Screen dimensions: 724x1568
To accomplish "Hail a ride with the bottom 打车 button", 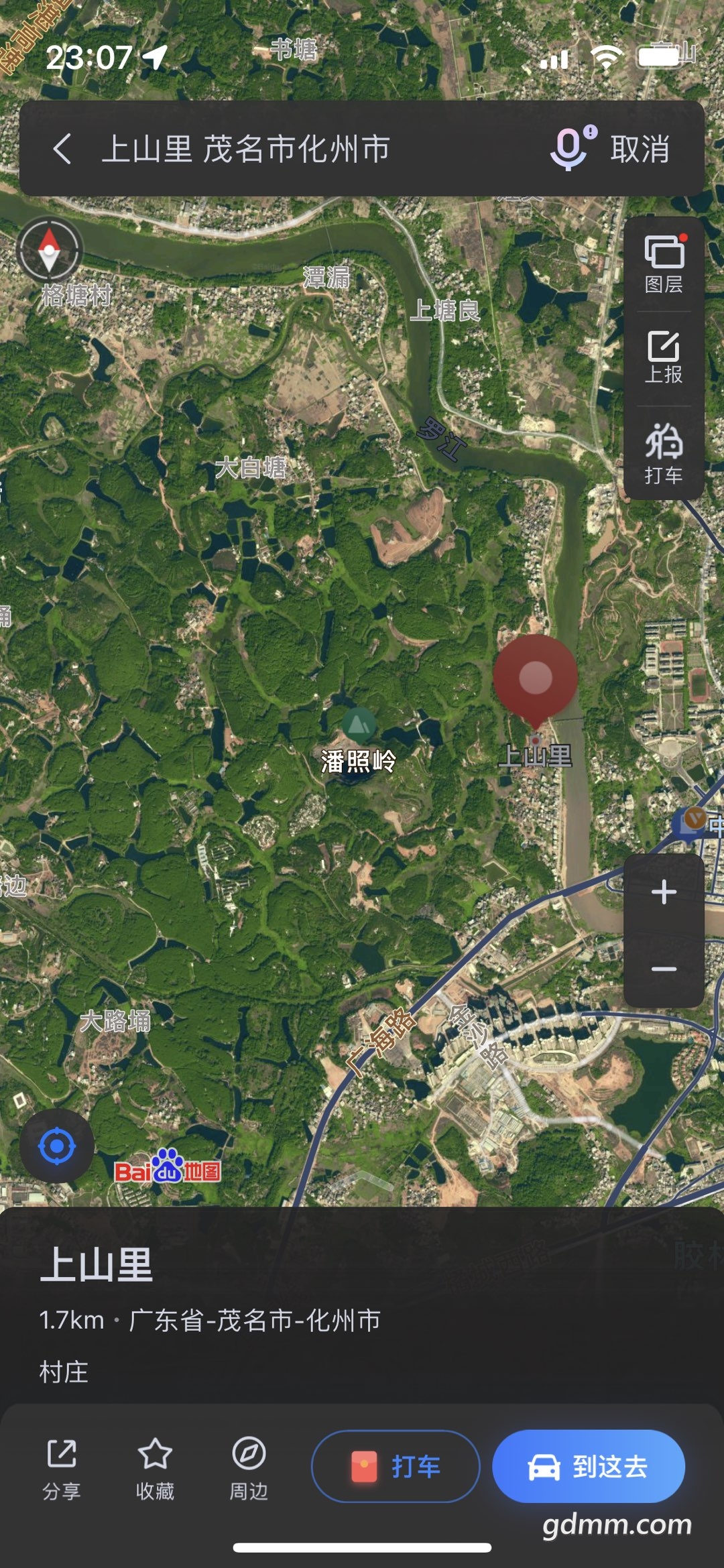I will pyautogui.click(x=396, y=1466).
